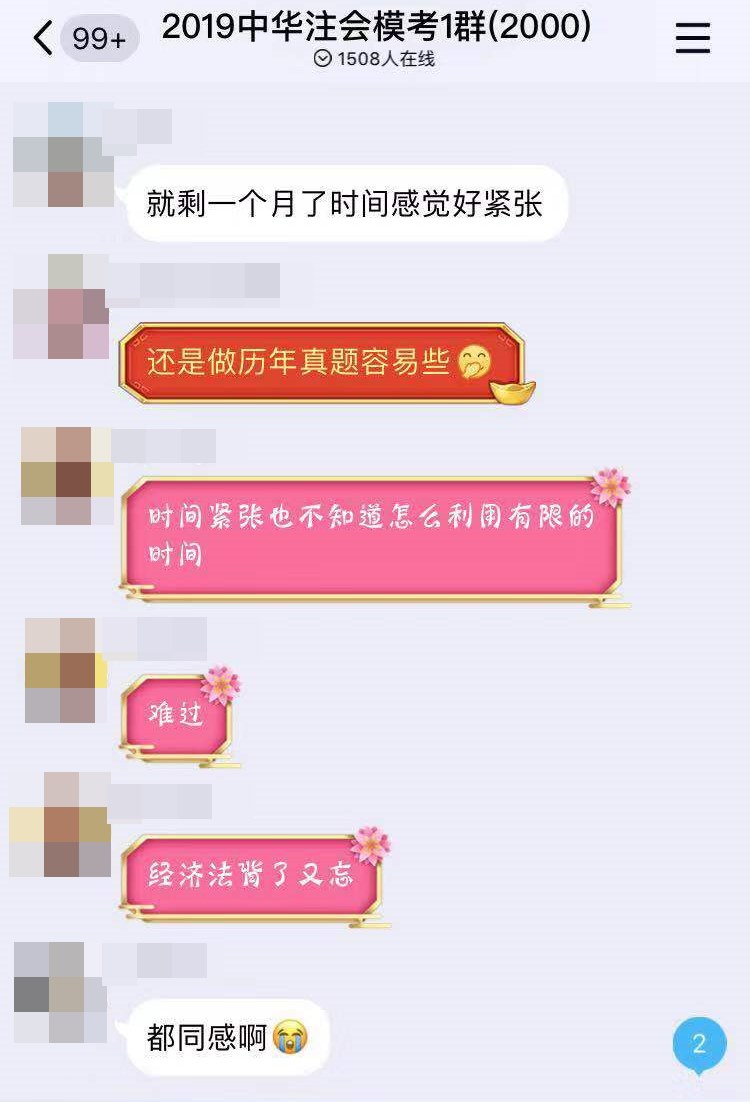Open the group menu (hamburger icon)

[x=692, y=38]
